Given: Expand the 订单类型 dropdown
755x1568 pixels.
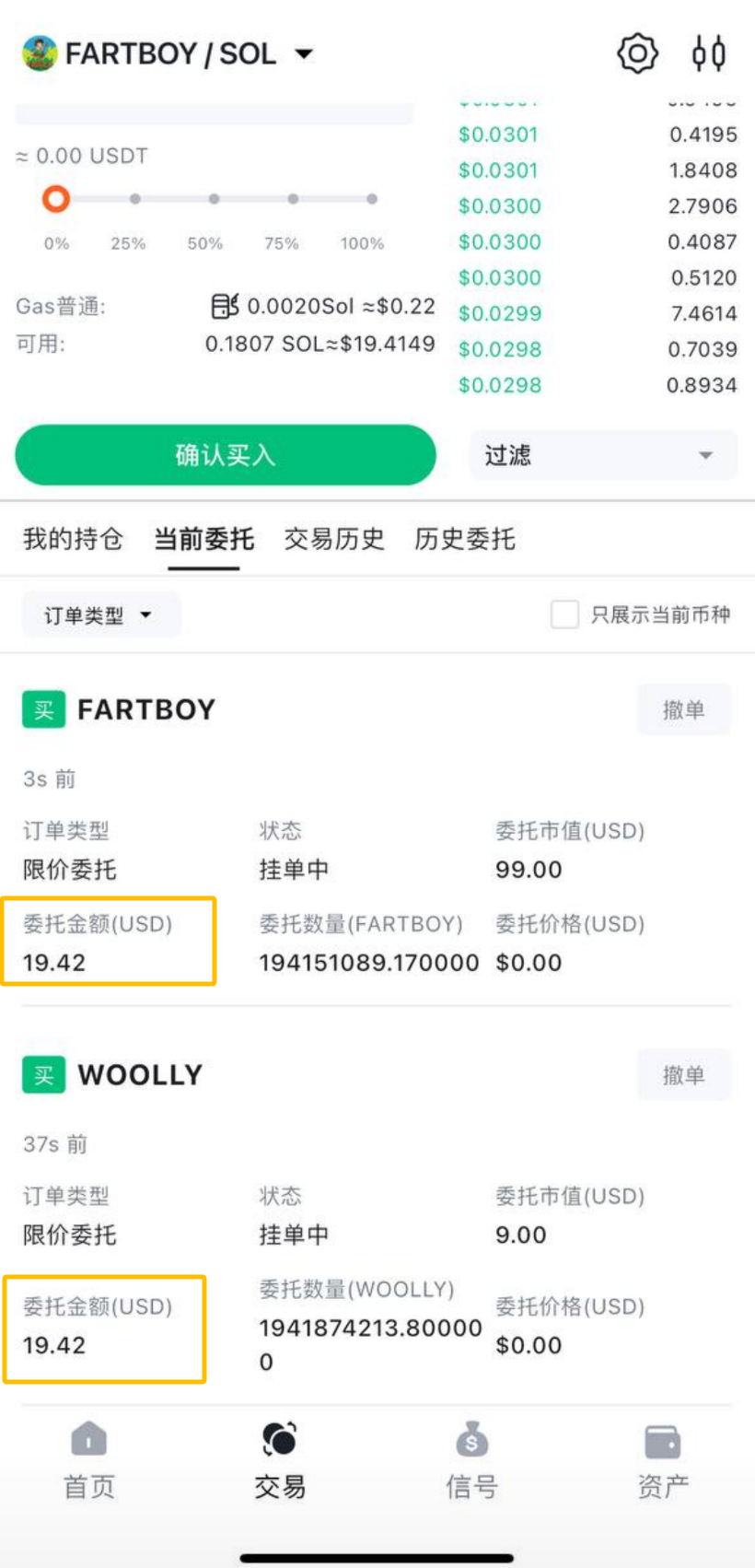Looking at the screenshot, I should [99, 615].
